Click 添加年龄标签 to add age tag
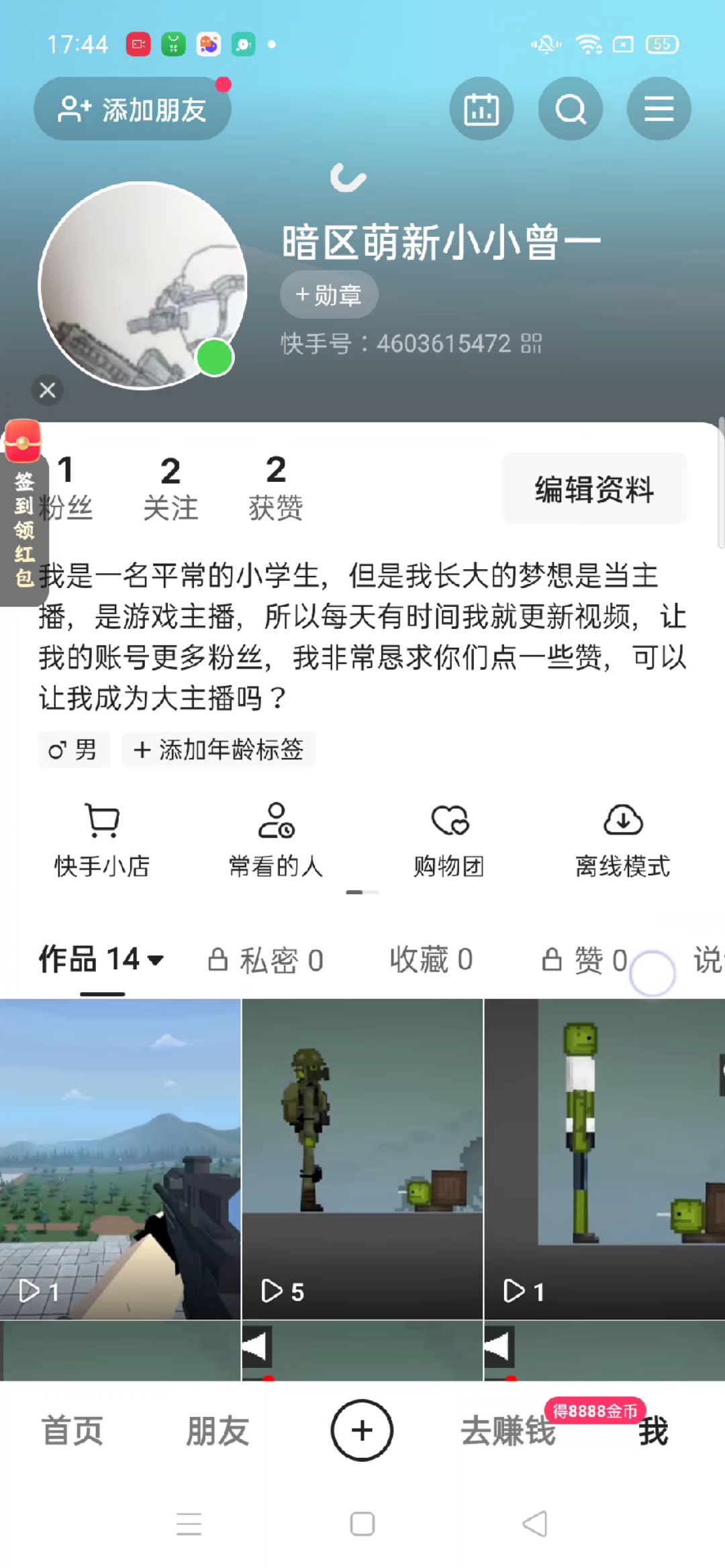 pyautogui.click(x=219, y=750)
